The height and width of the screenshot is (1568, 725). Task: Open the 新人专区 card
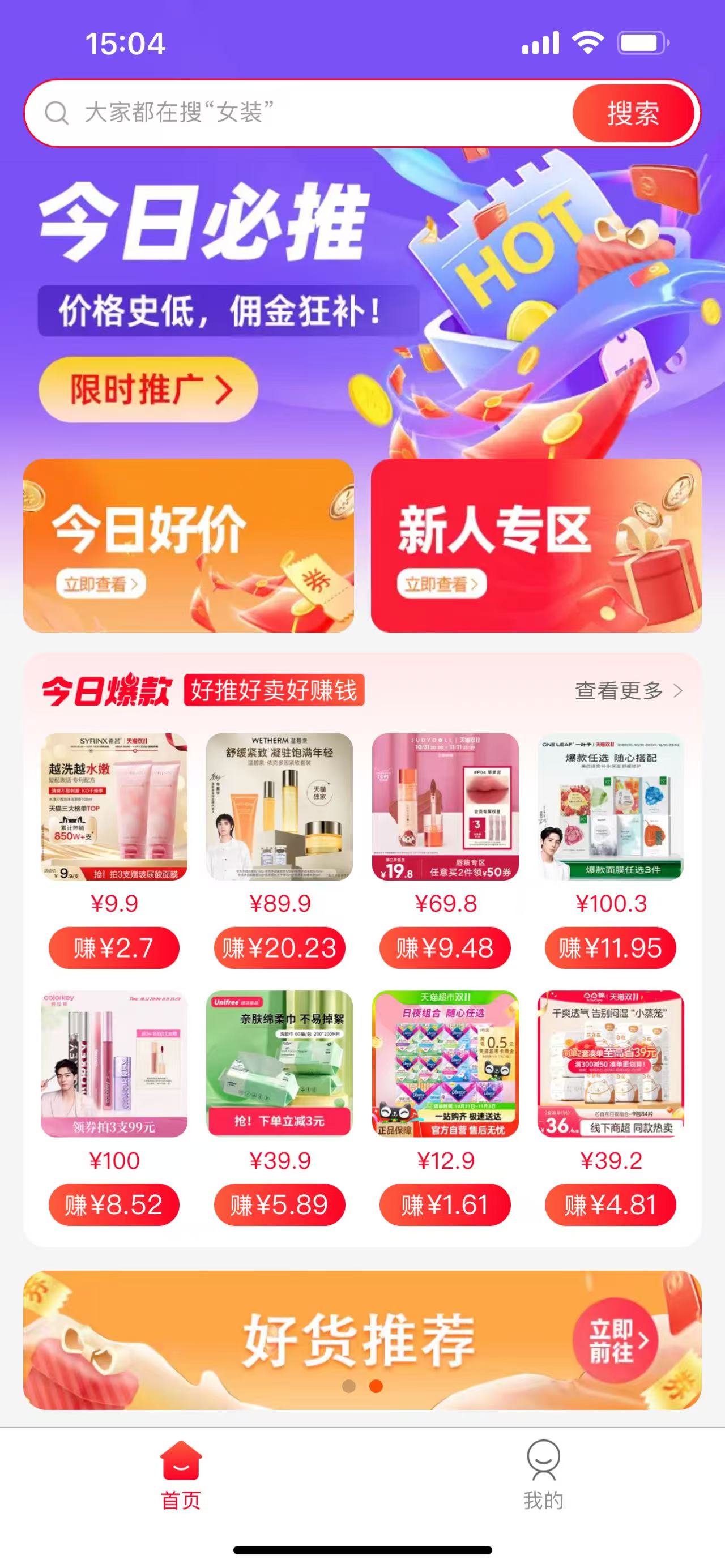click(x=536, y=545)
